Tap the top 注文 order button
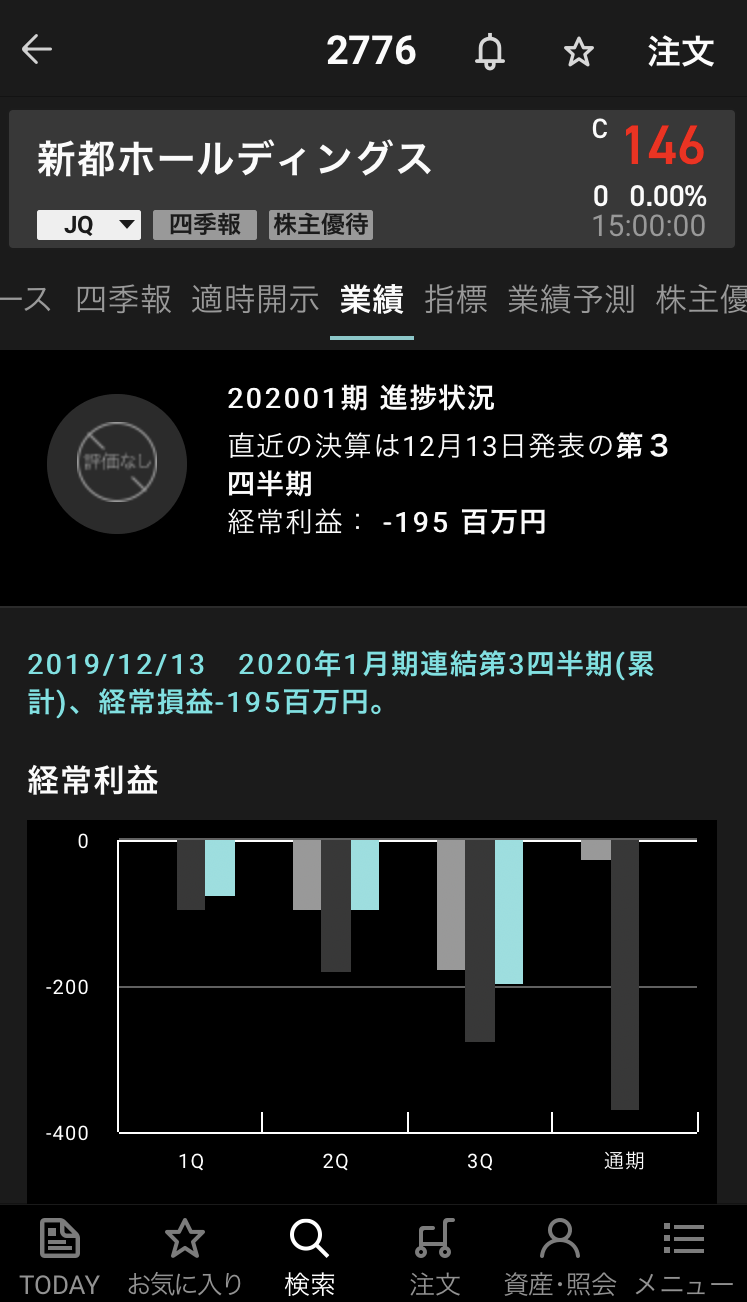Screen dimensions: 747x1302 680,51
